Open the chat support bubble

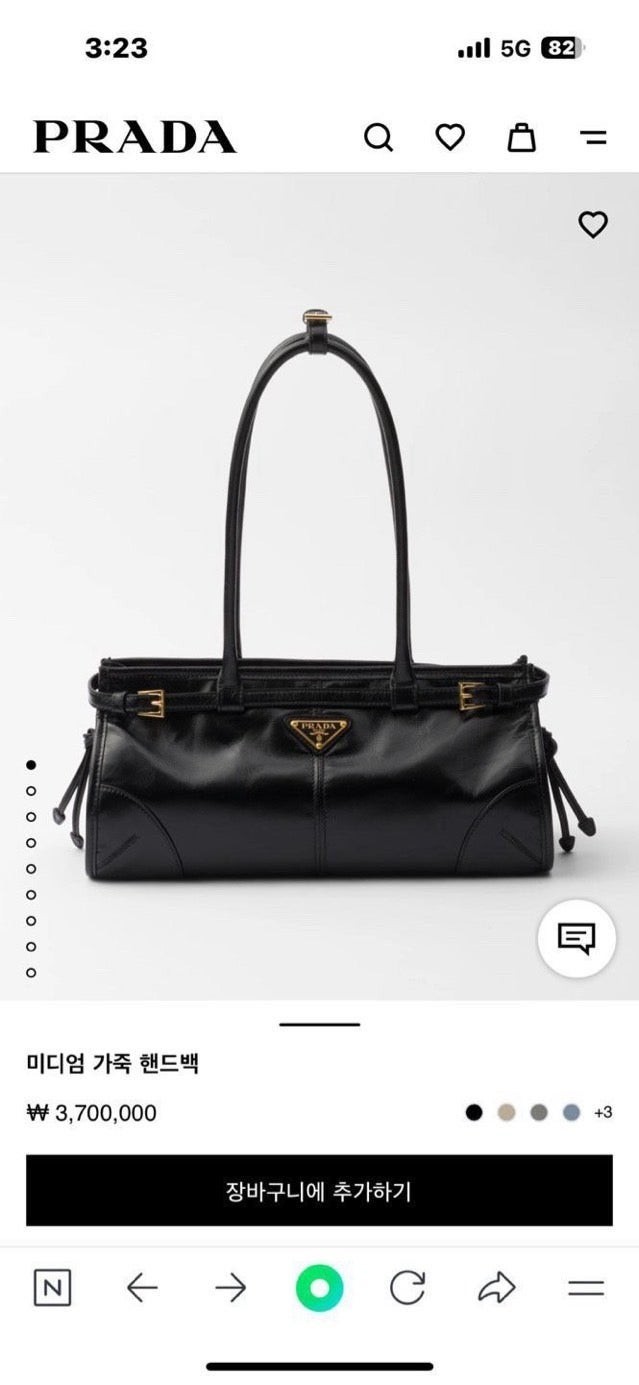point(576,938)
